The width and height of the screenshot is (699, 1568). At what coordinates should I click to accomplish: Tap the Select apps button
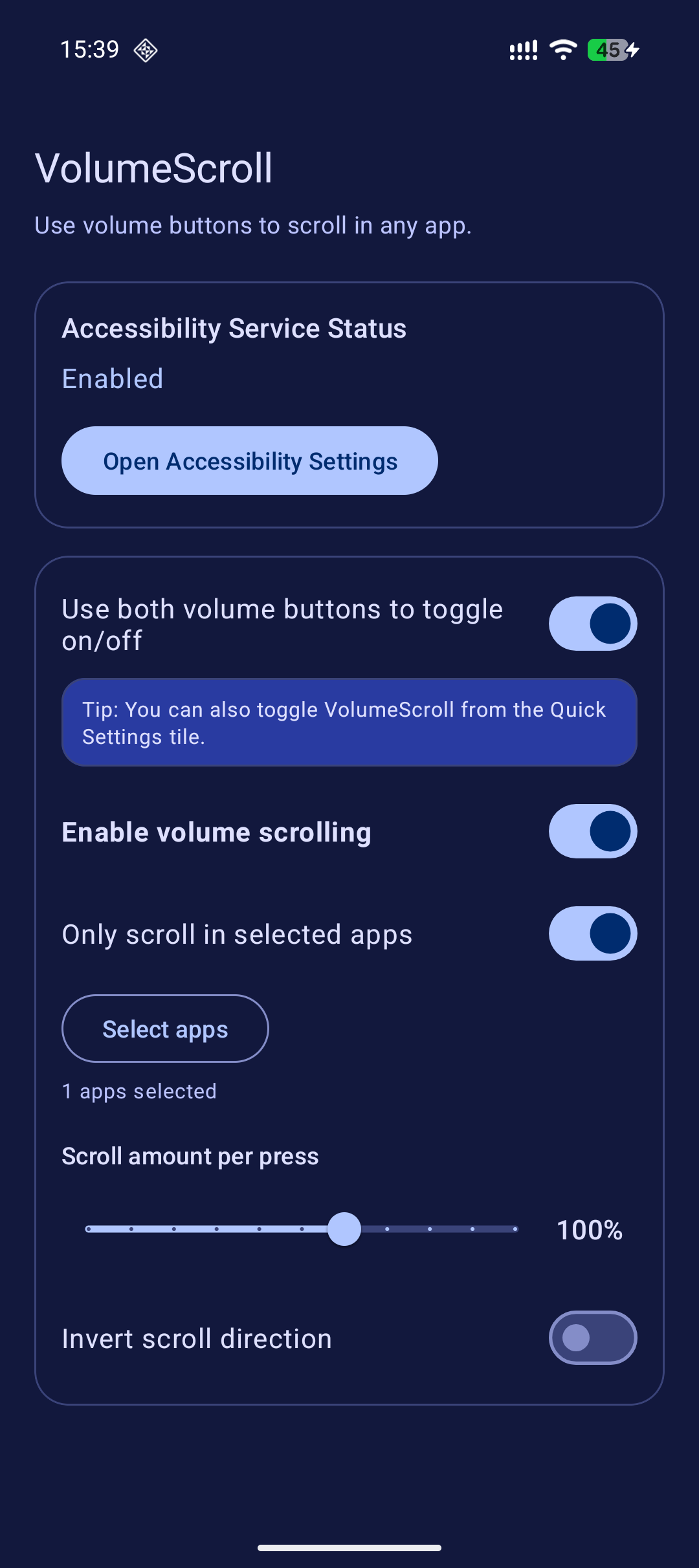165,1029
